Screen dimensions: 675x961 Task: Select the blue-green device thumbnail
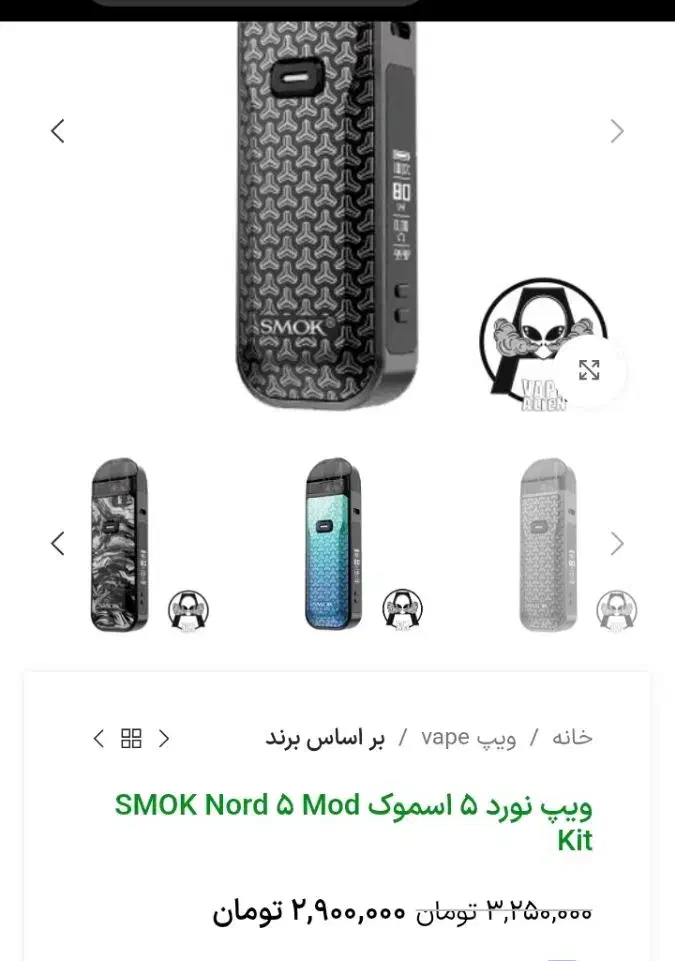(x=334, y=545)
